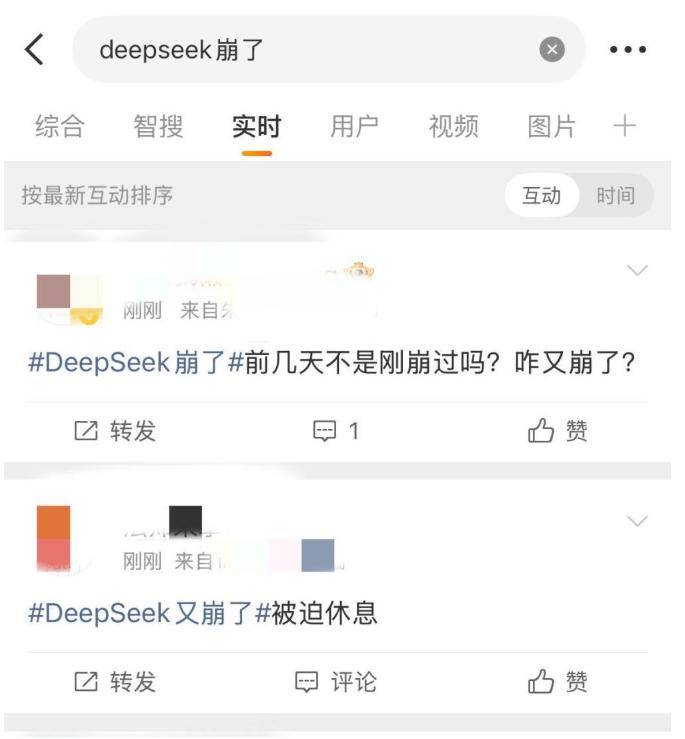Switch to the 视频 tab
The height and width of the screenshot is (739, 685).
tap(453, 127)
